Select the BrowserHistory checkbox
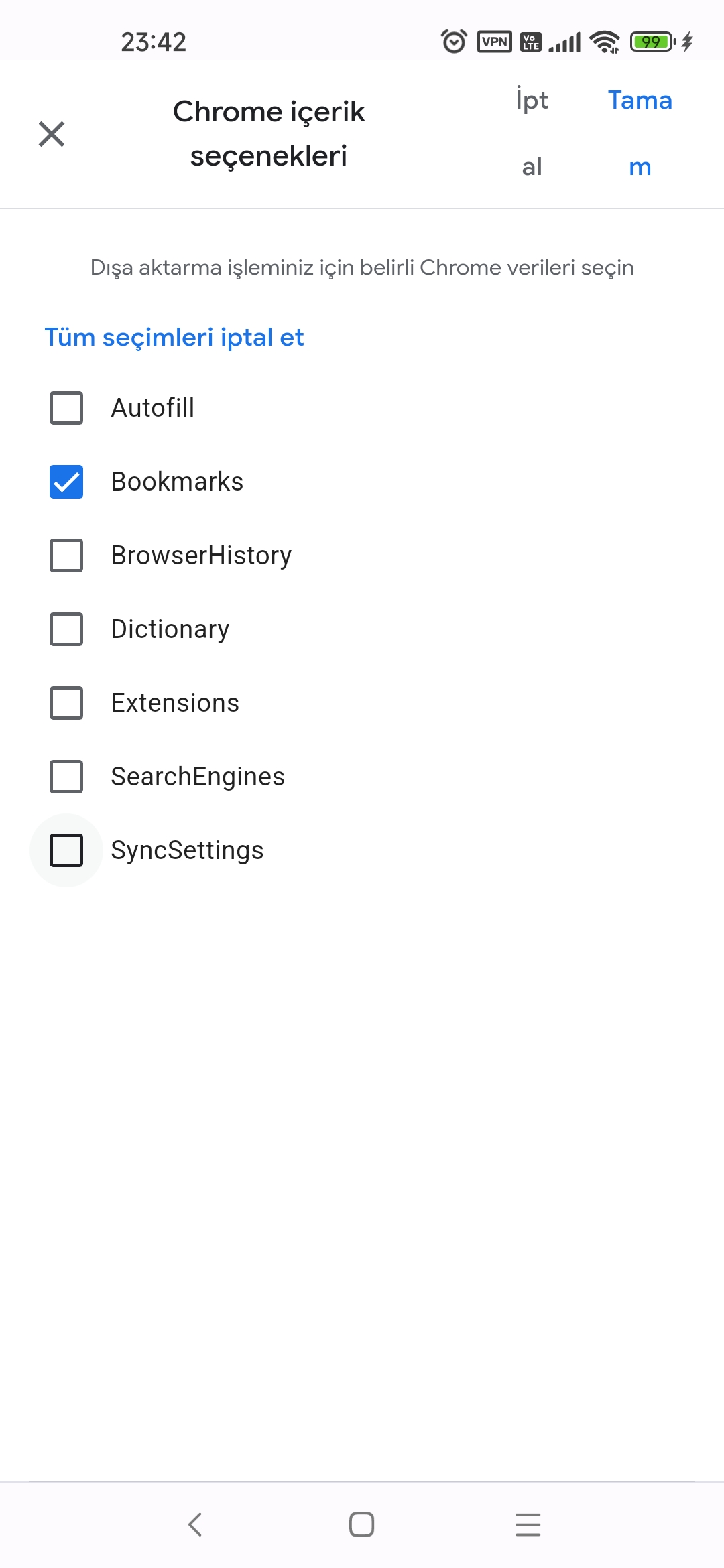The width and height of the screenshot is (724, 1568). tap(66, 556)
